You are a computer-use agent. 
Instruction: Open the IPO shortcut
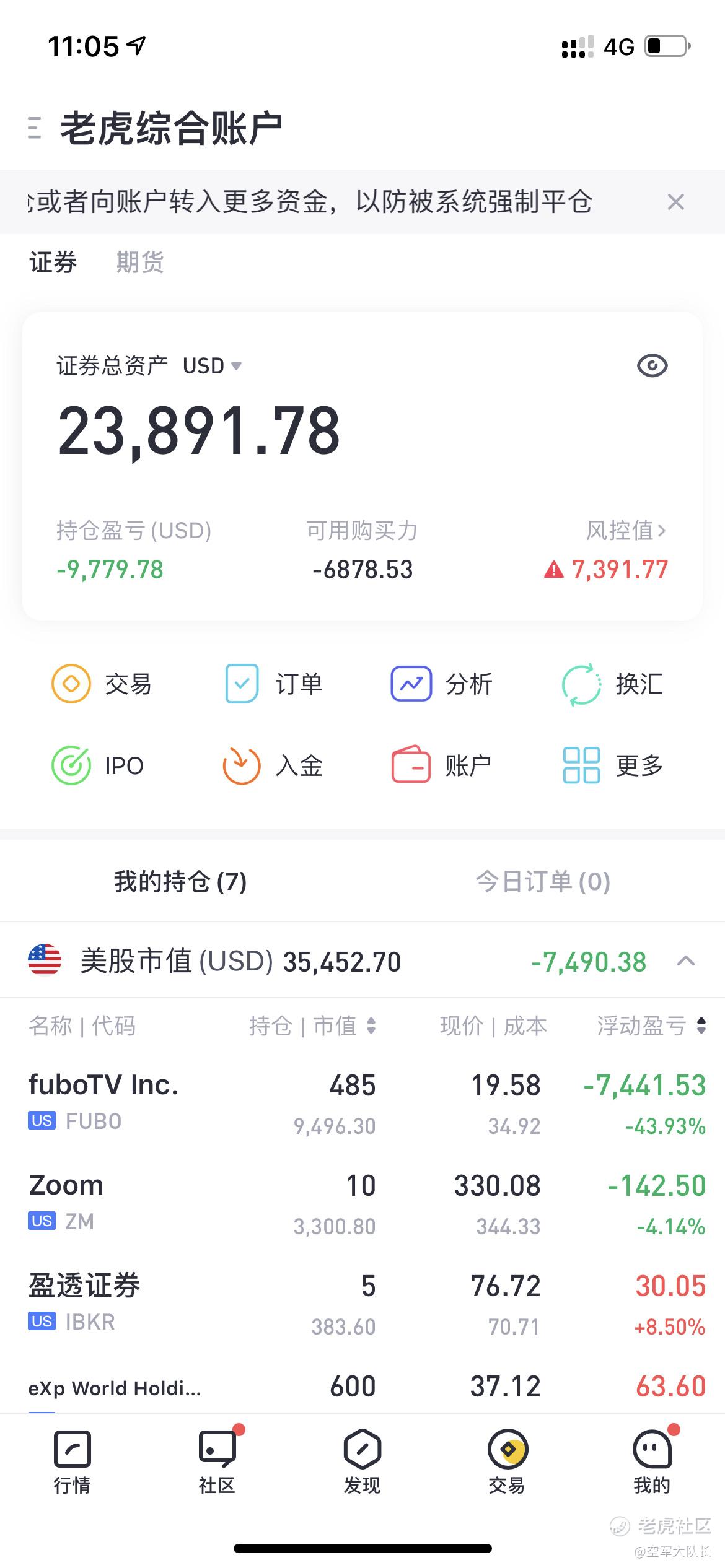click(x=97, y=765)
